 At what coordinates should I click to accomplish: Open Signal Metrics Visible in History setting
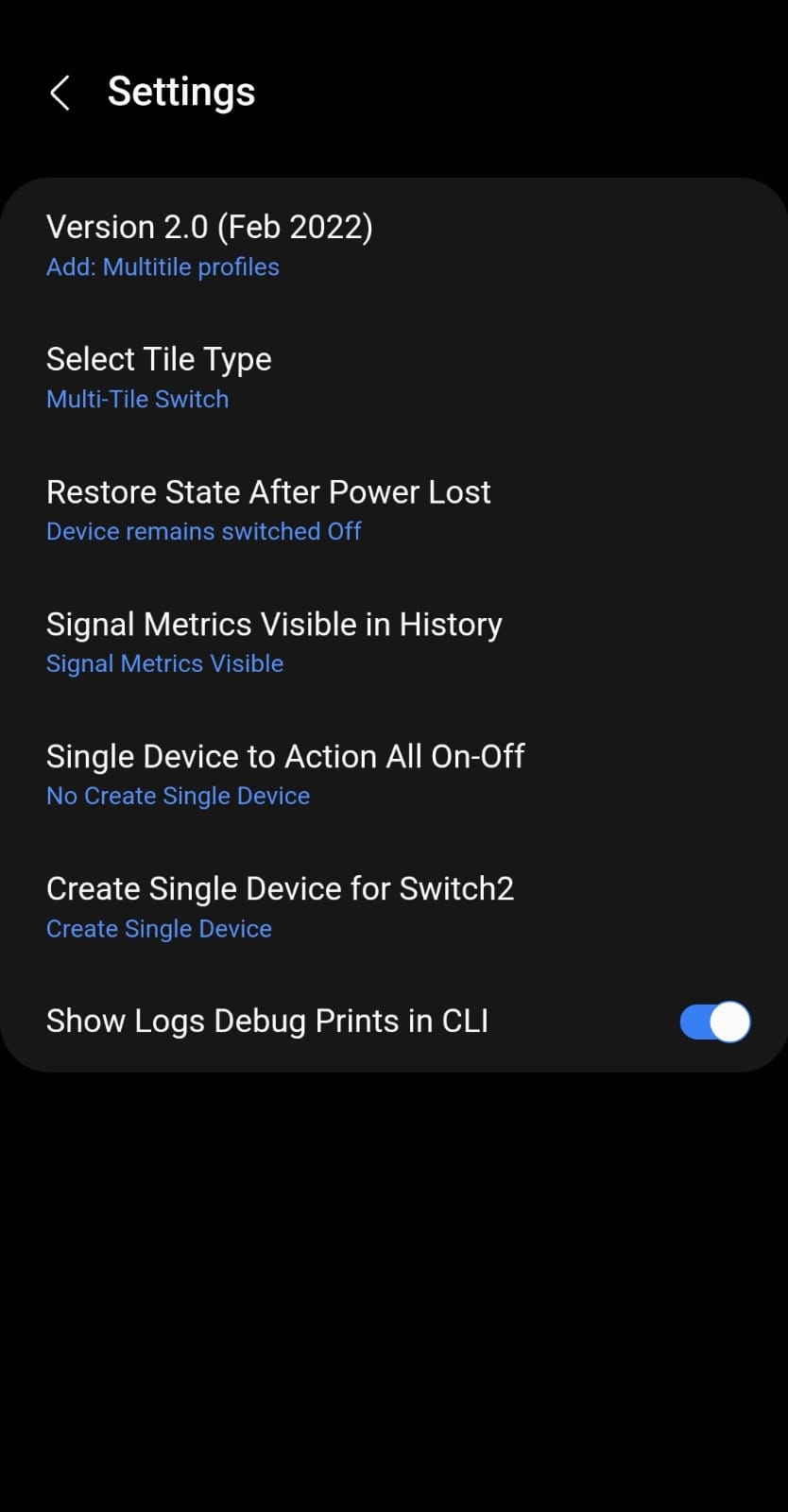pos(274,624)
